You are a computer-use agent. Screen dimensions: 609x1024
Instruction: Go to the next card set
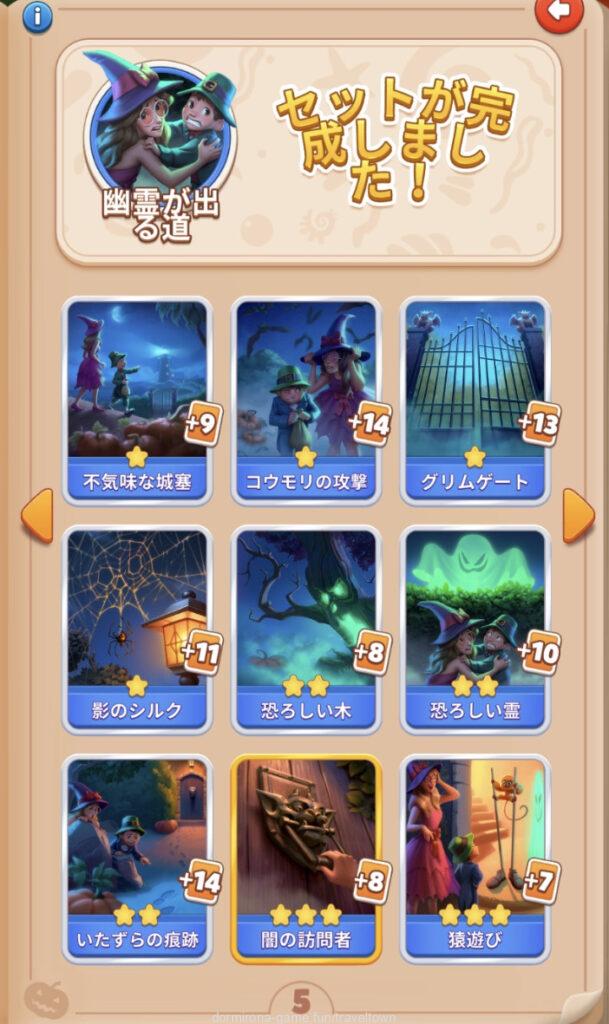pos(577,516)
